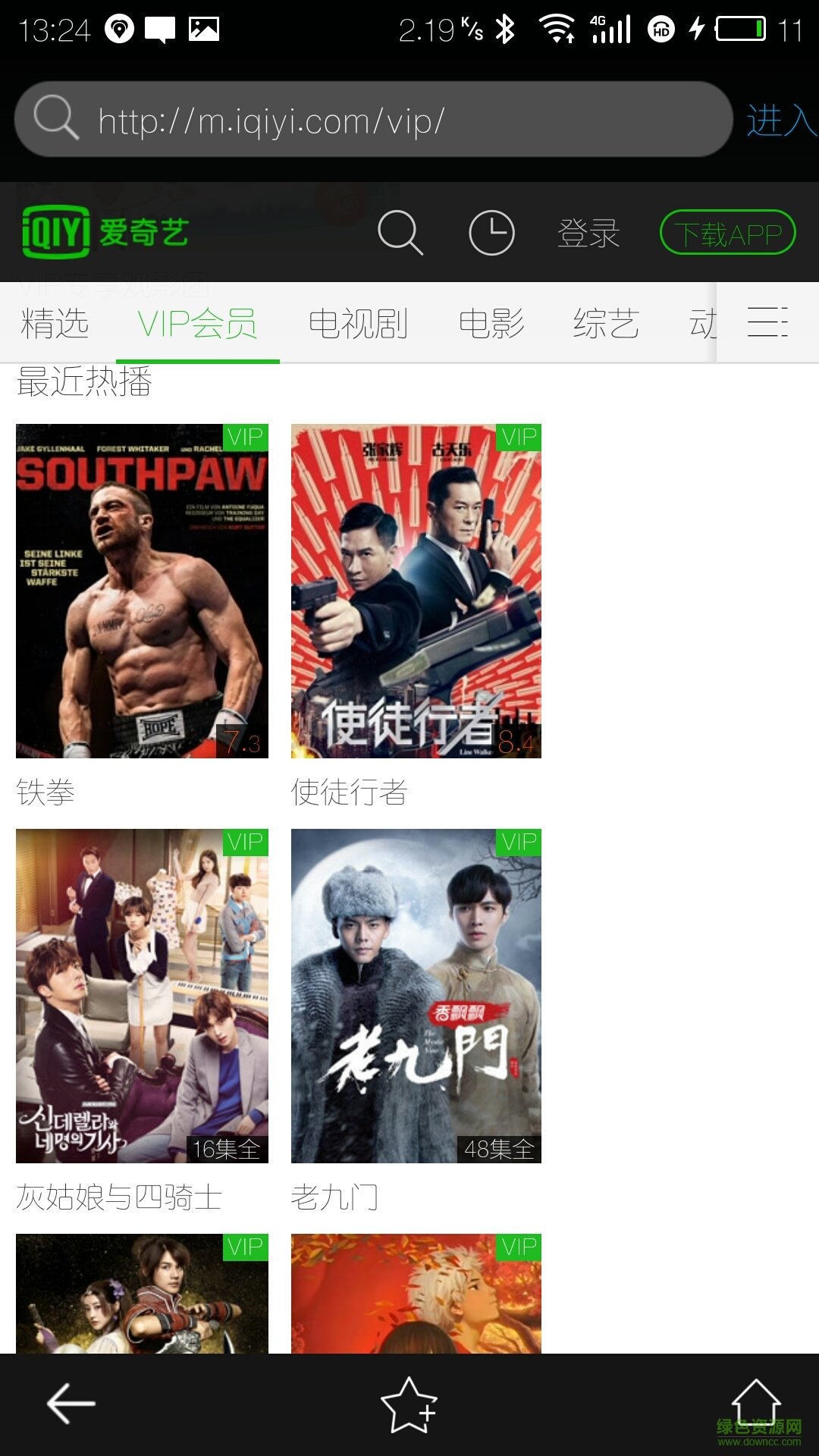Tap the VIP badge on 使徒行者 poster
The image size is (819, 1456).
point(519,438)
